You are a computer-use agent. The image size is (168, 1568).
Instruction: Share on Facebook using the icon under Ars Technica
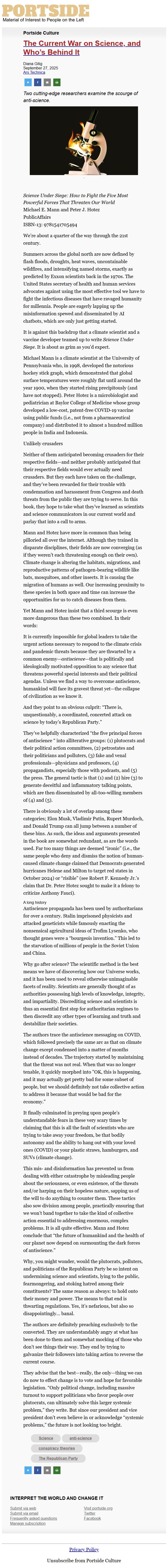[37, 82]
